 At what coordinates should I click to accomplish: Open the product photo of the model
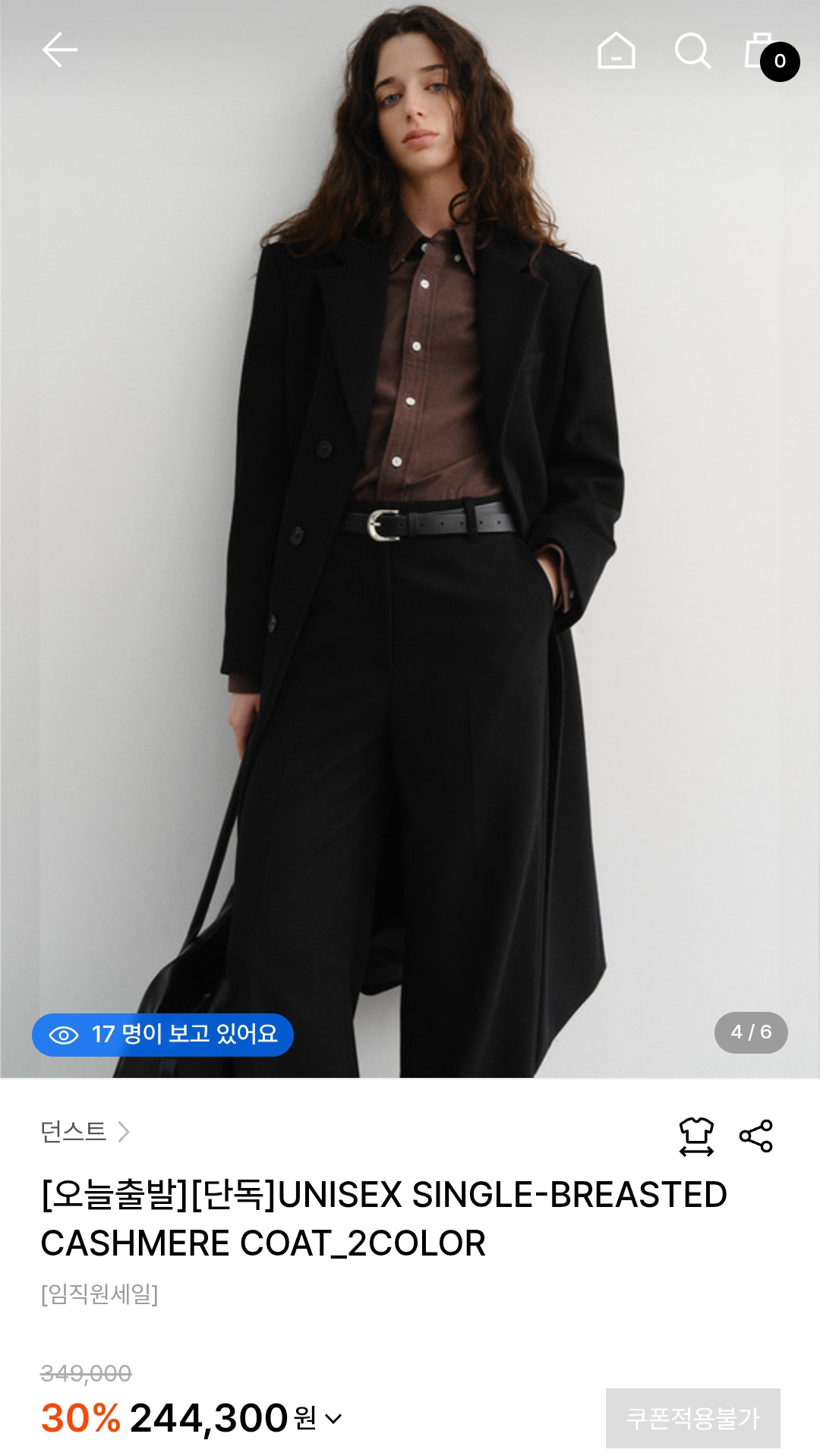pyautogui.click(x=410, y=531)
